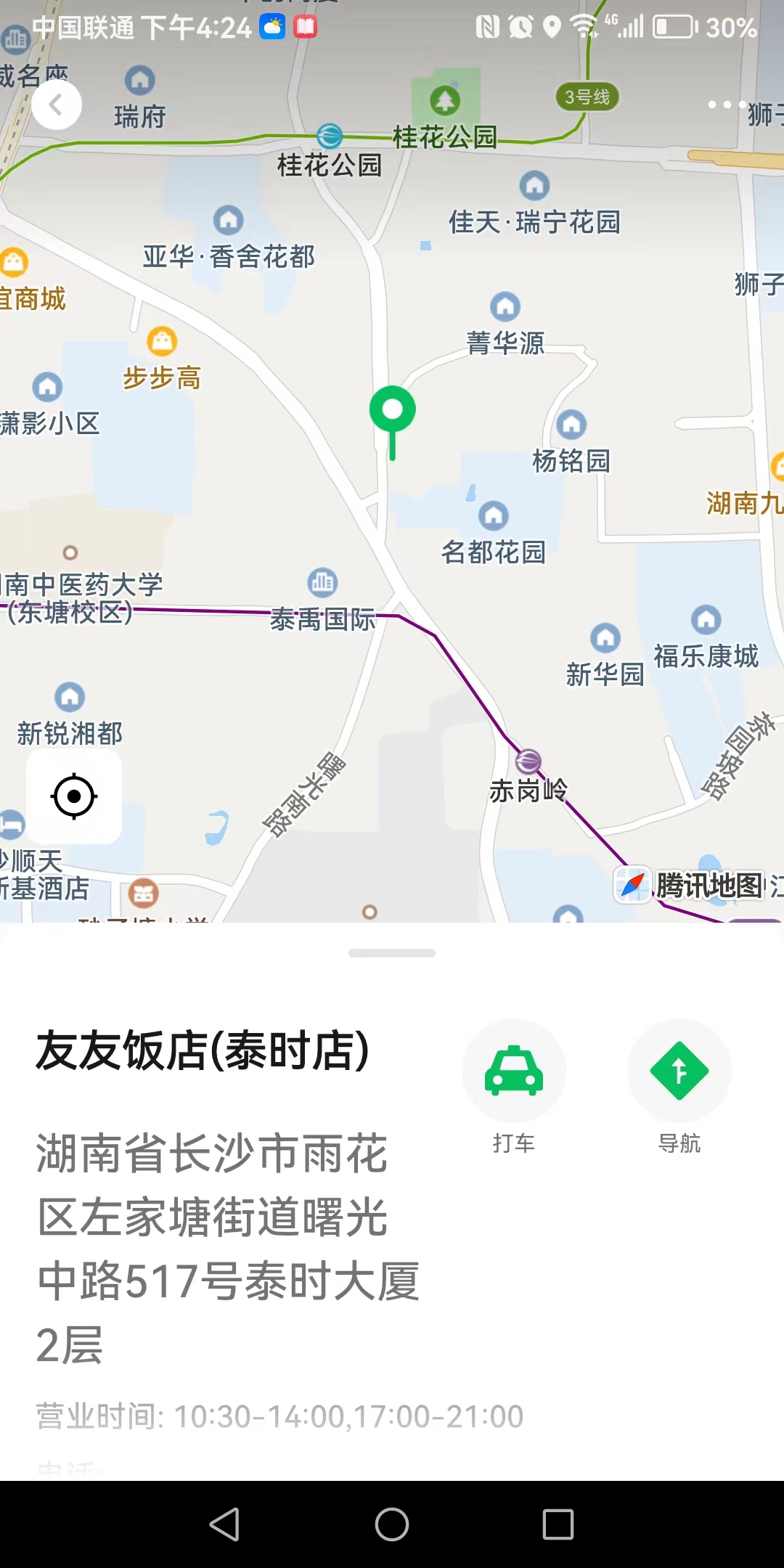This screenshot has height=1568, width=784.
Task: Tap the green location pin on map
Action: click(x=393, y=411)
